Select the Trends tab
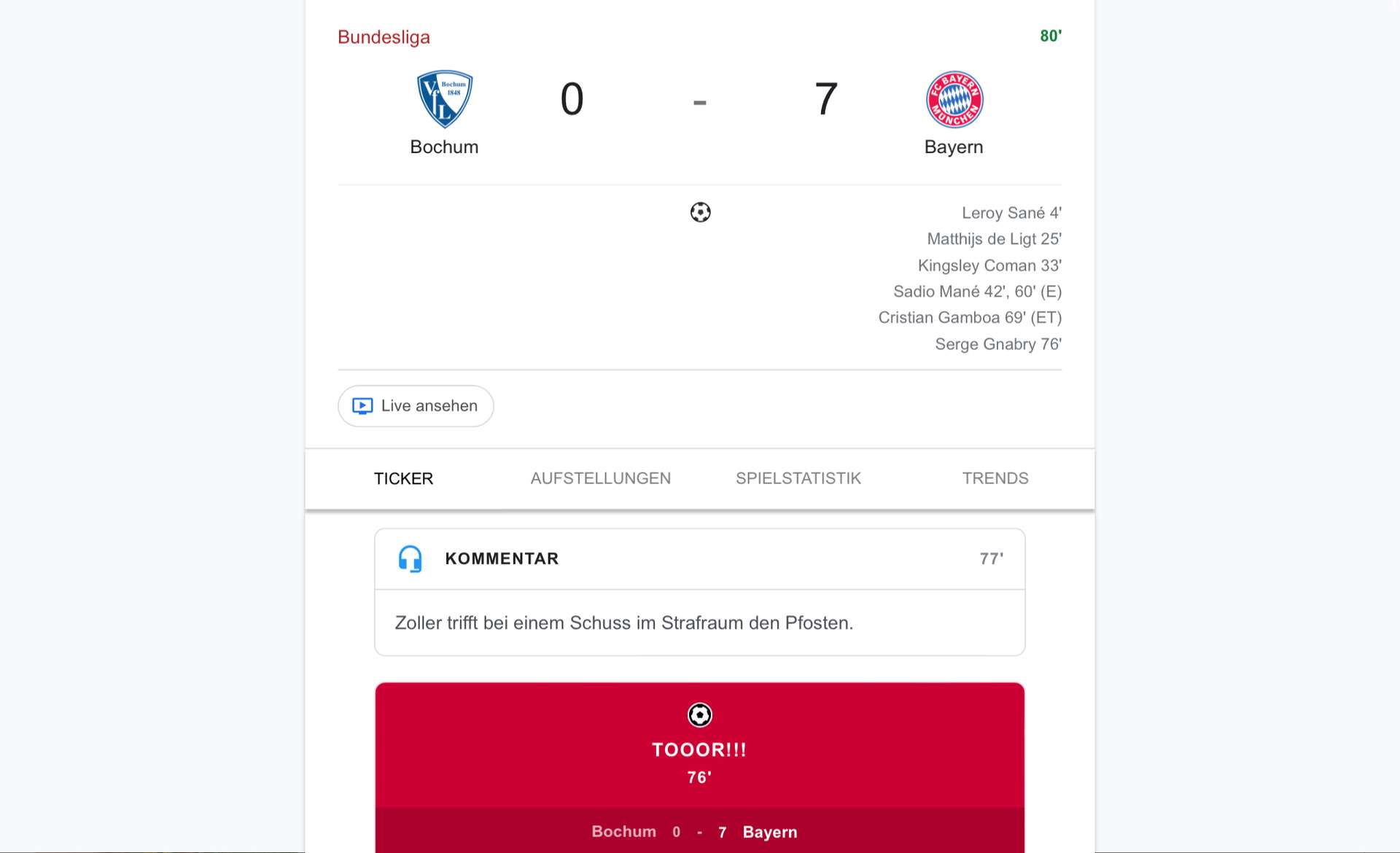 (995, 478)
